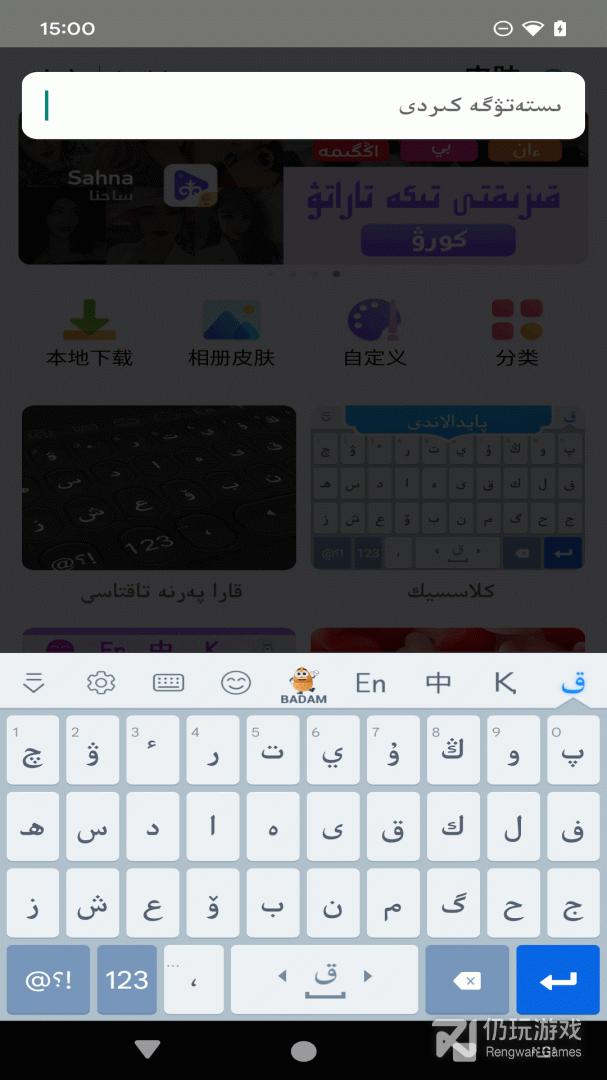The image size is (607, 1080).
Task: Type the letter م
Action: click(x=393, y=904)
